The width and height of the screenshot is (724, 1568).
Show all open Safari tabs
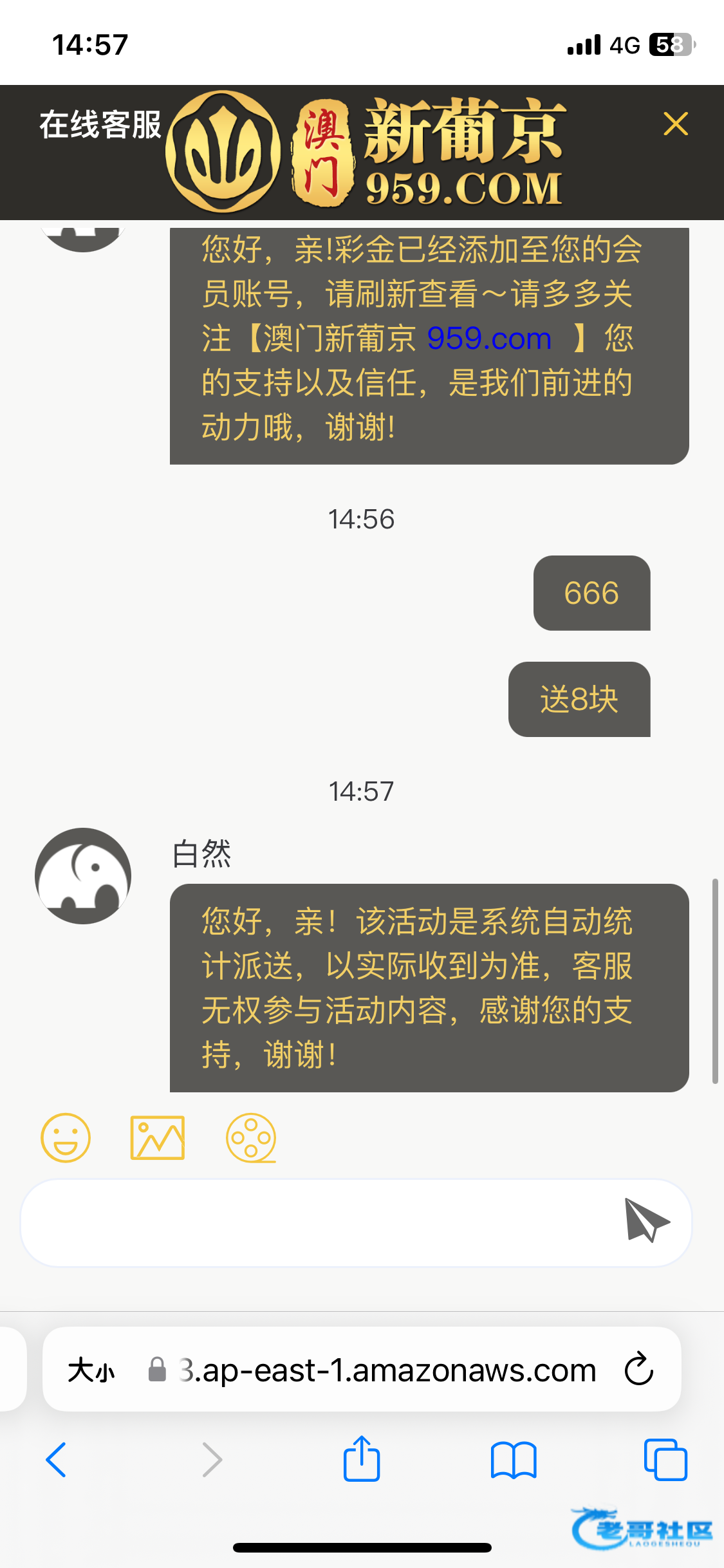click(x=665, y=1459)
